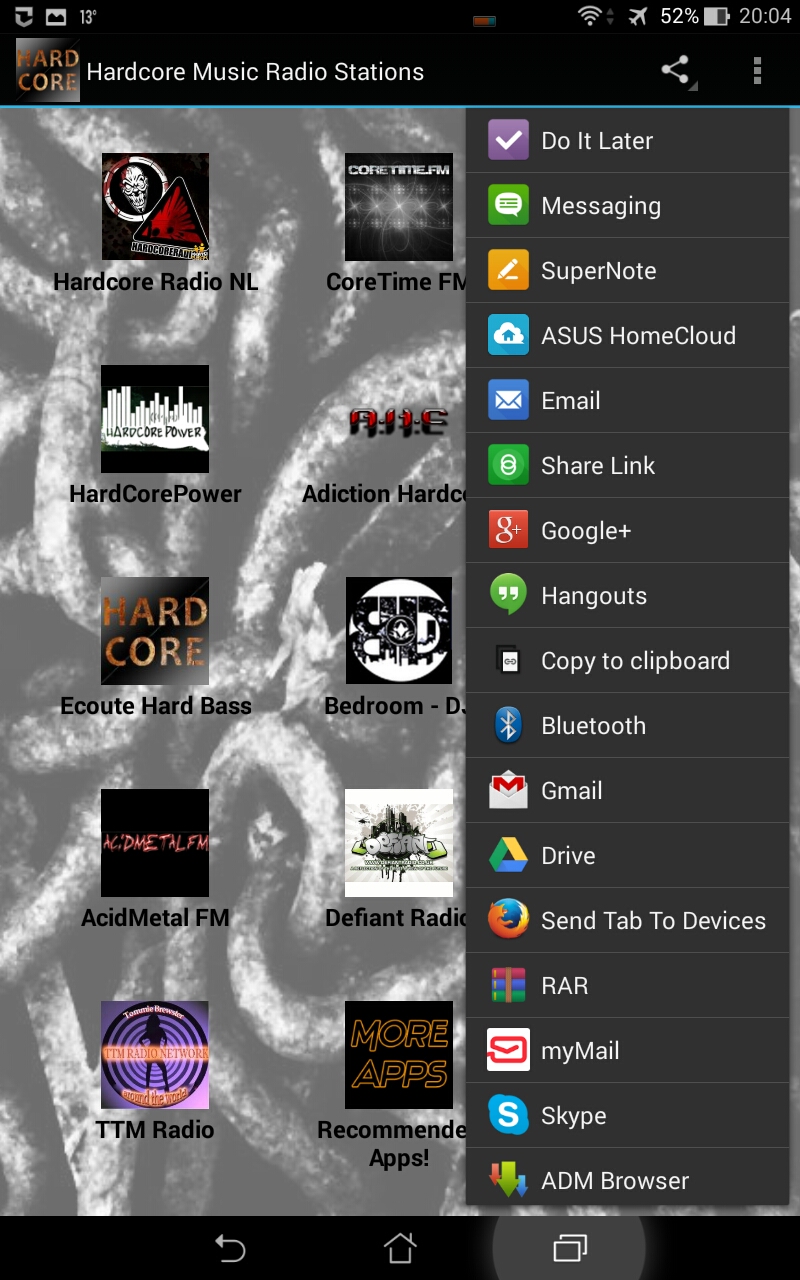
Task: Send through Hangouts
Action: tap(627, 596)
